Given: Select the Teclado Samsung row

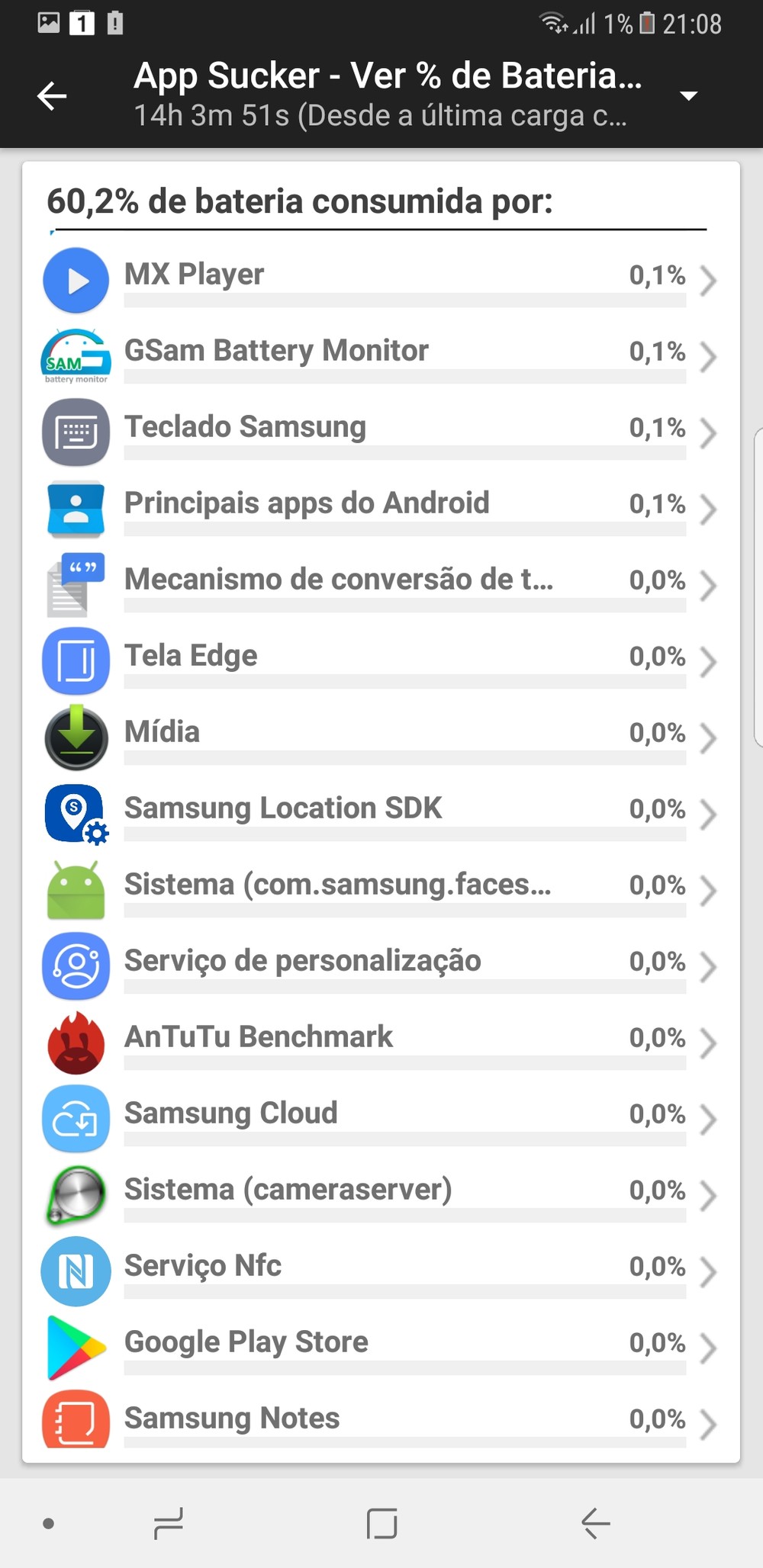Looking at the screenshot, I should (381, 432).
